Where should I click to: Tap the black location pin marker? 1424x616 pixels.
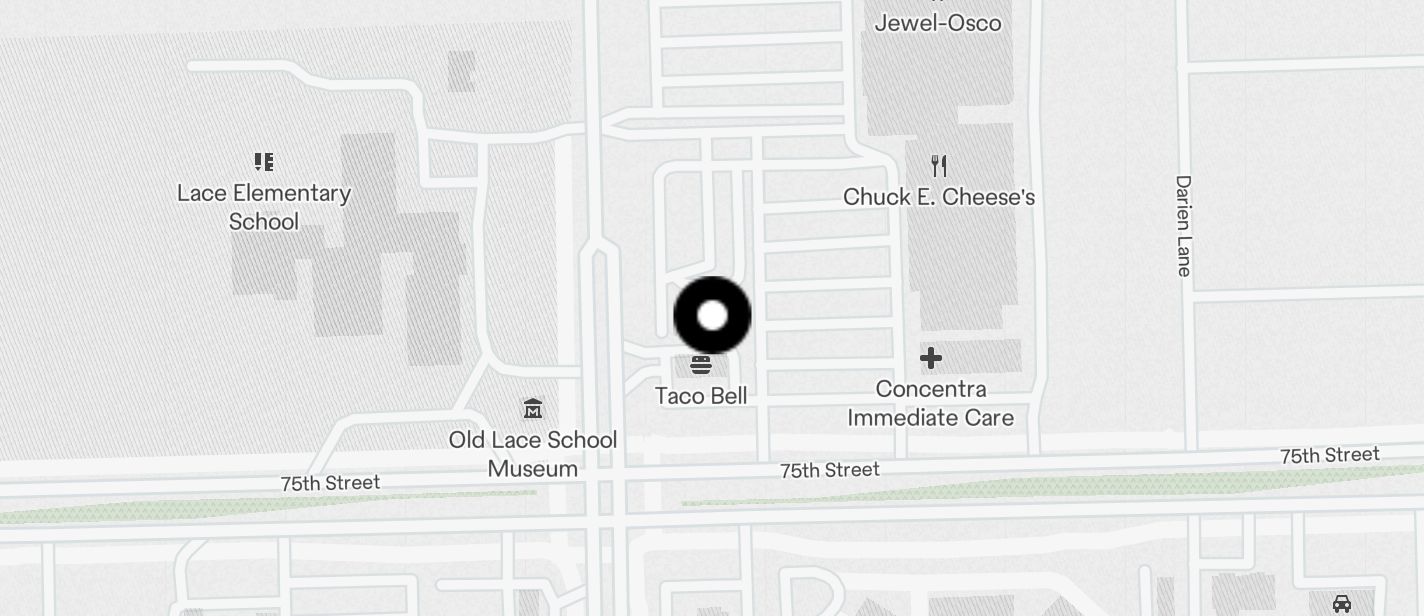point(712,316)
